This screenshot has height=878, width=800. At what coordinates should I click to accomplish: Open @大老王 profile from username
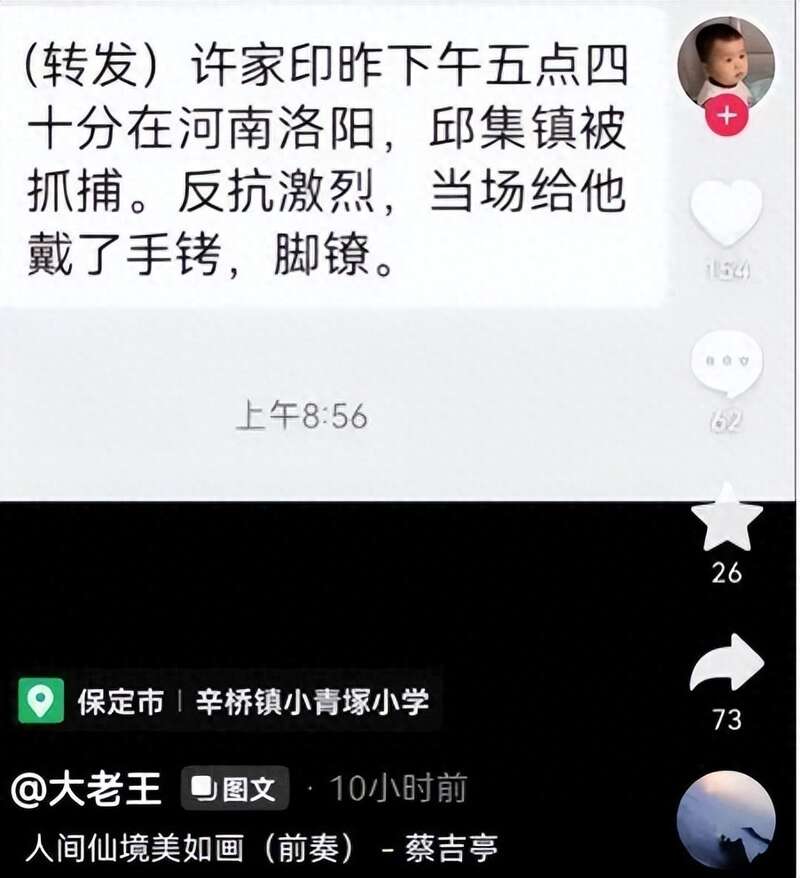pyautogui.click(x=87, y=789)
